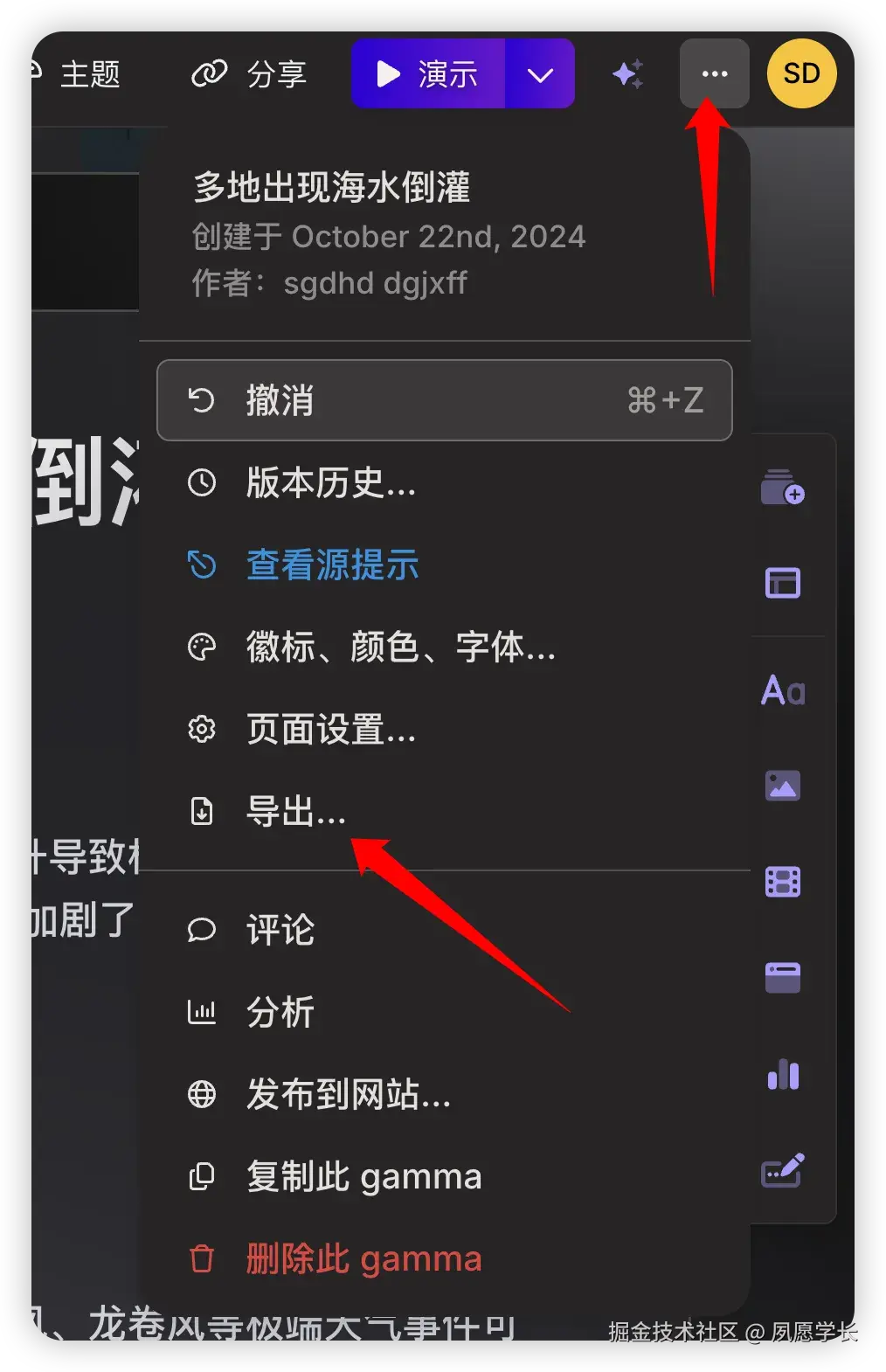Click the add new card icon
Image resolution: width=886 pixels, height=1372 pixels.
click(x=784, y=489)
